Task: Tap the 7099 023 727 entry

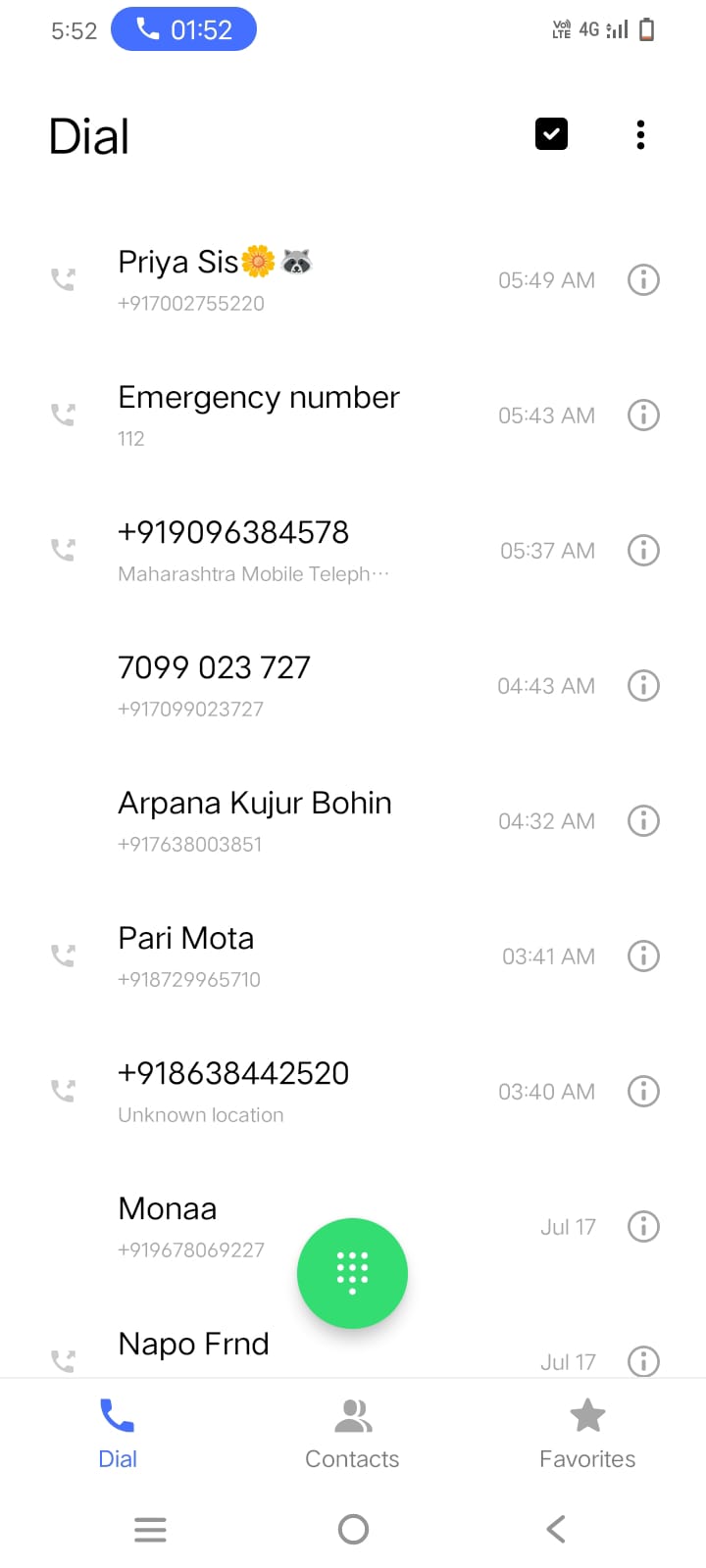Action: pyautogui.click(x=324, y=686)
